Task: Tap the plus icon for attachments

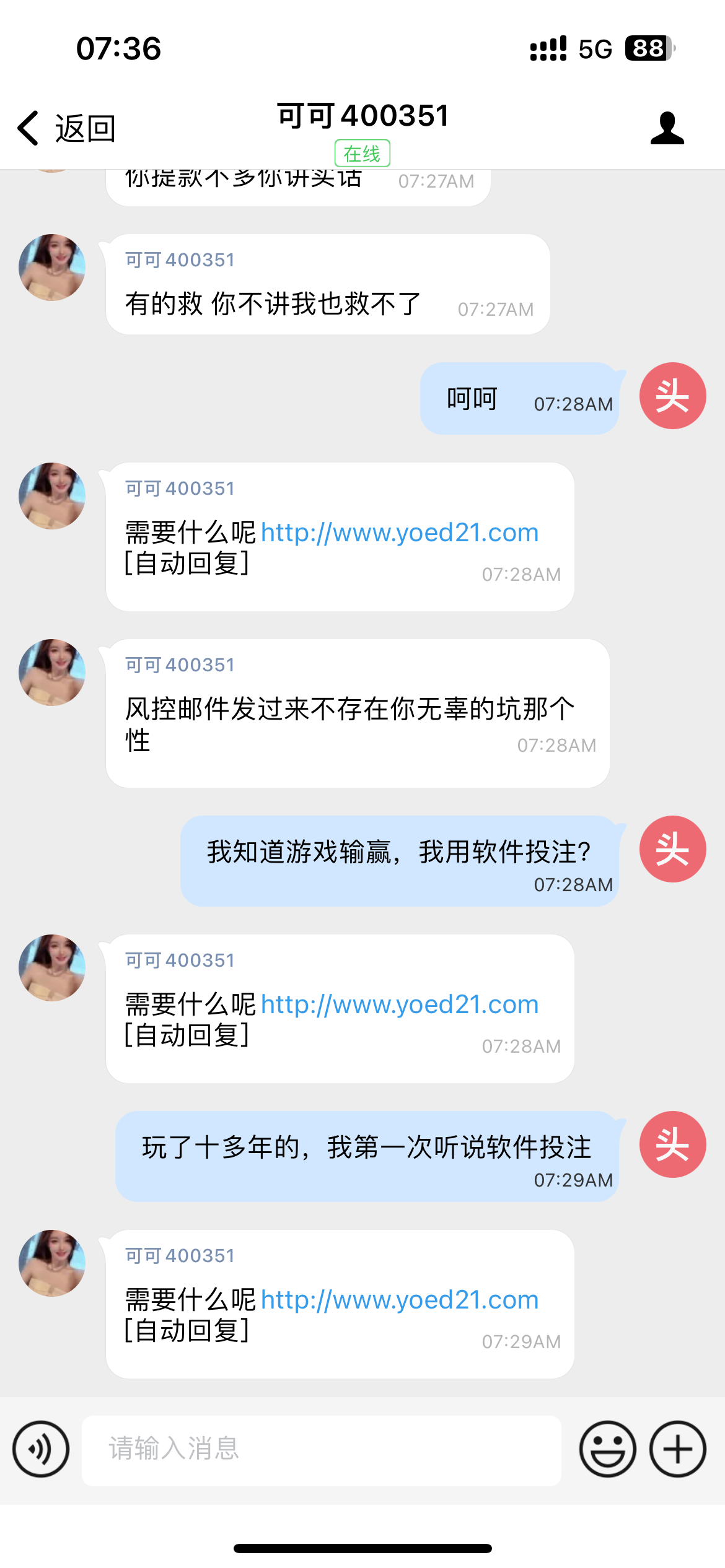Action: coord(677,1449)
